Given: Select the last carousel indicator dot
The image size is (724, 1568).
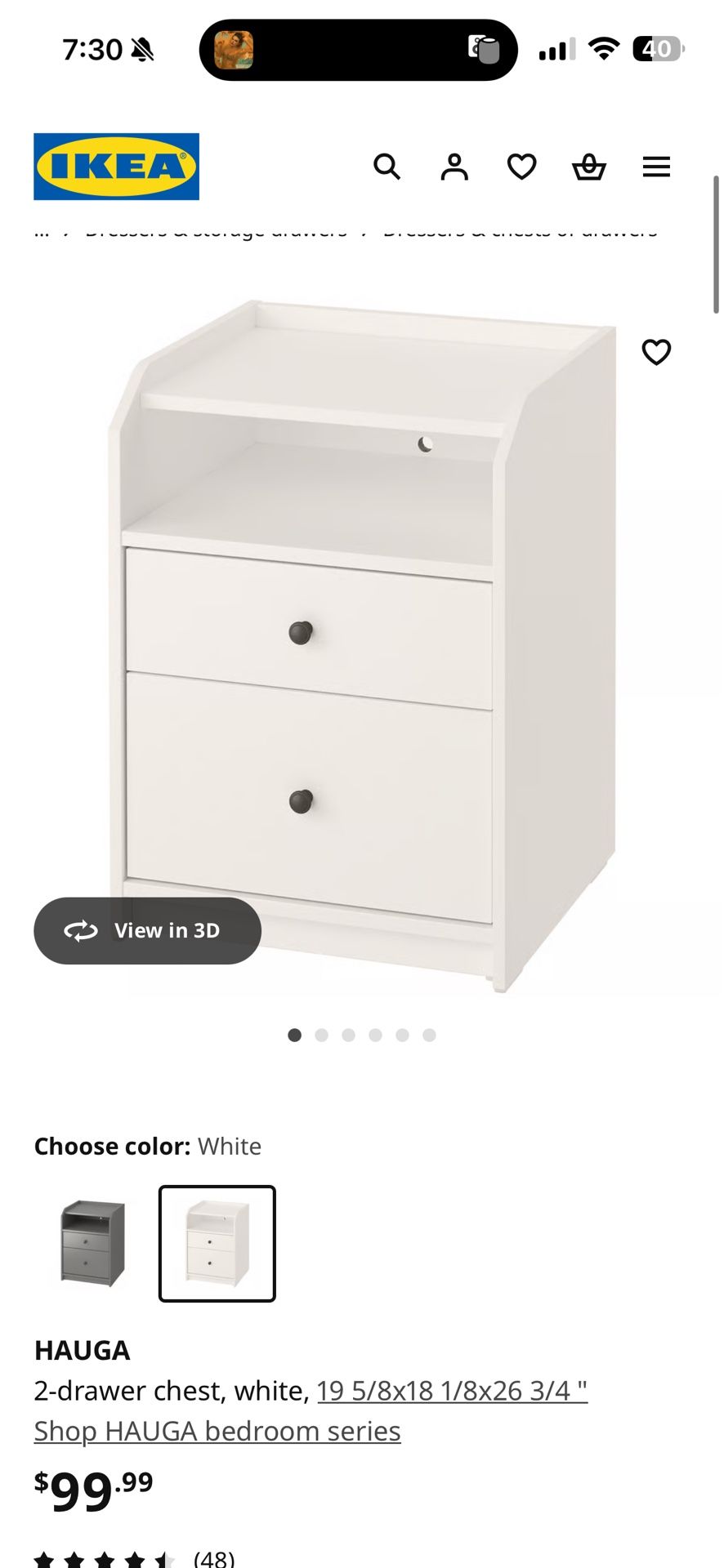Looking at the screenshot, I should click(x=430, y=1035).
